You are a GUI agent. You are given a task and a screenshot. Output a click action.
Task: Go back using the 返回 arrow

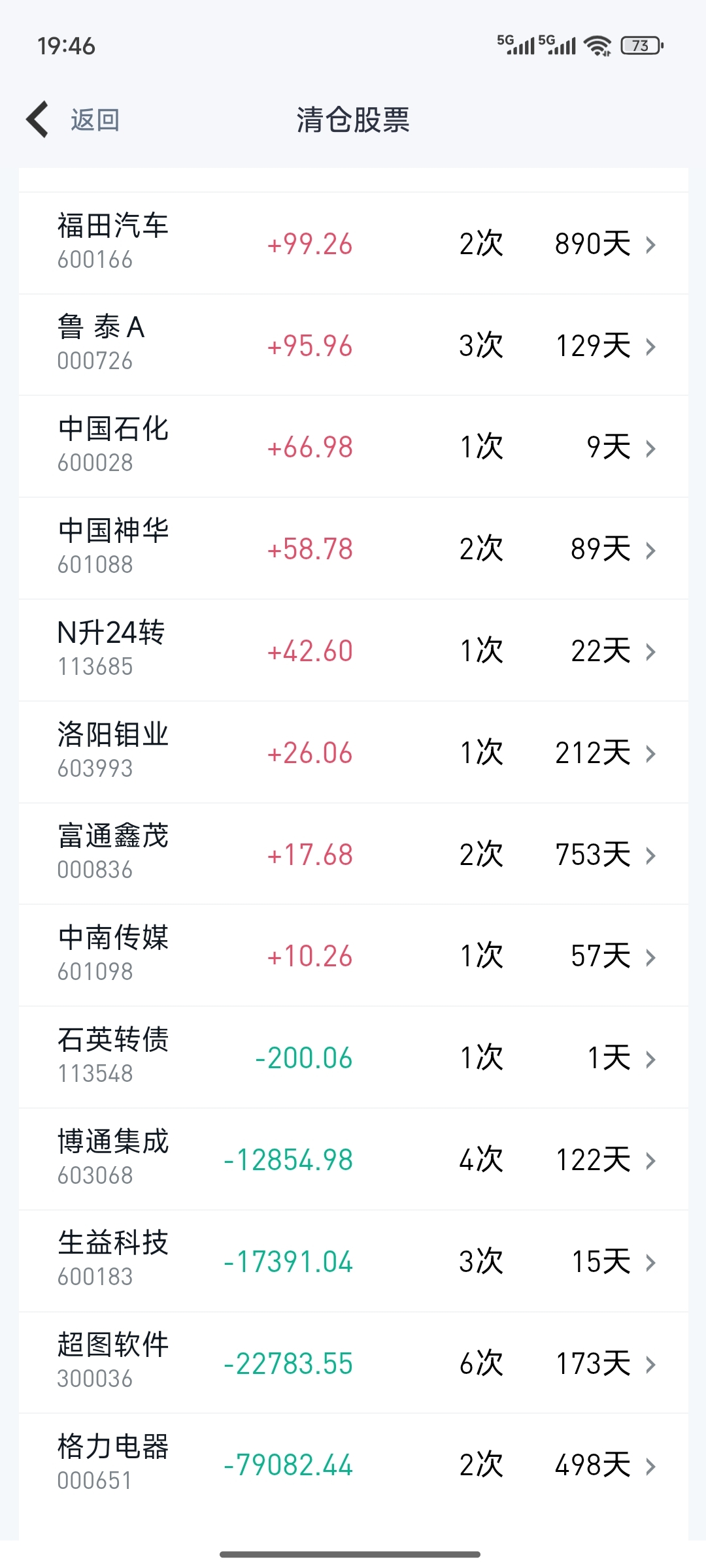(x=72, y=120)
